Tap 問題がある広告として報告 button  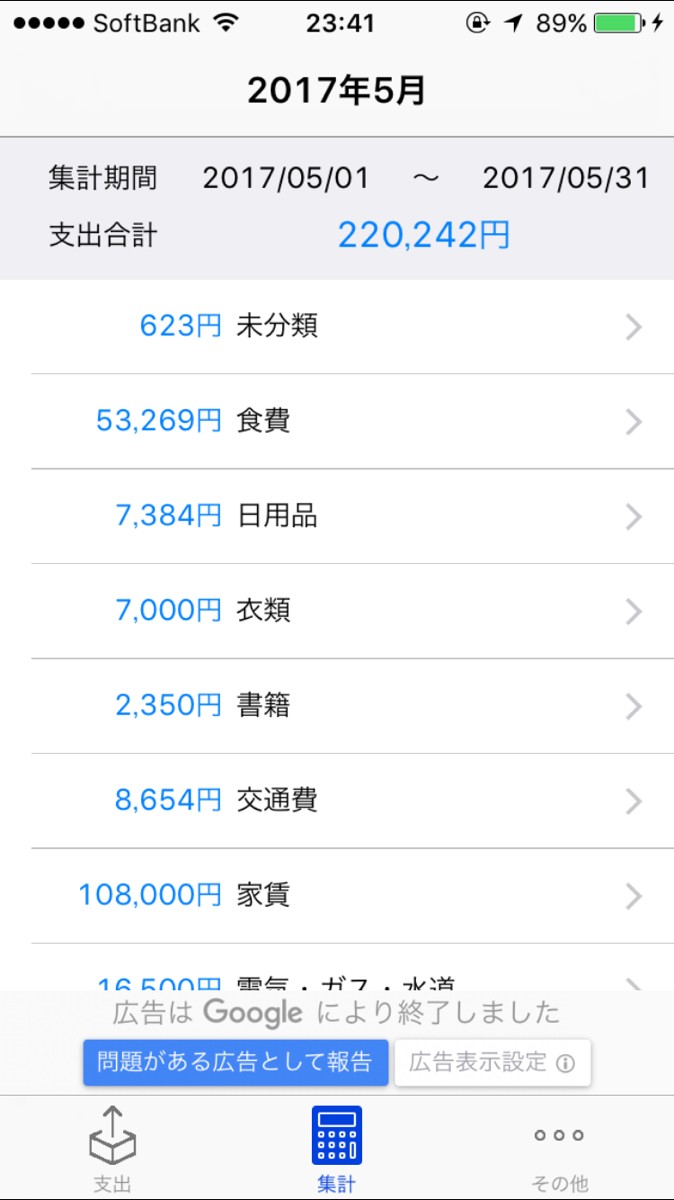pyautogui.click(x=235, y=1061)
